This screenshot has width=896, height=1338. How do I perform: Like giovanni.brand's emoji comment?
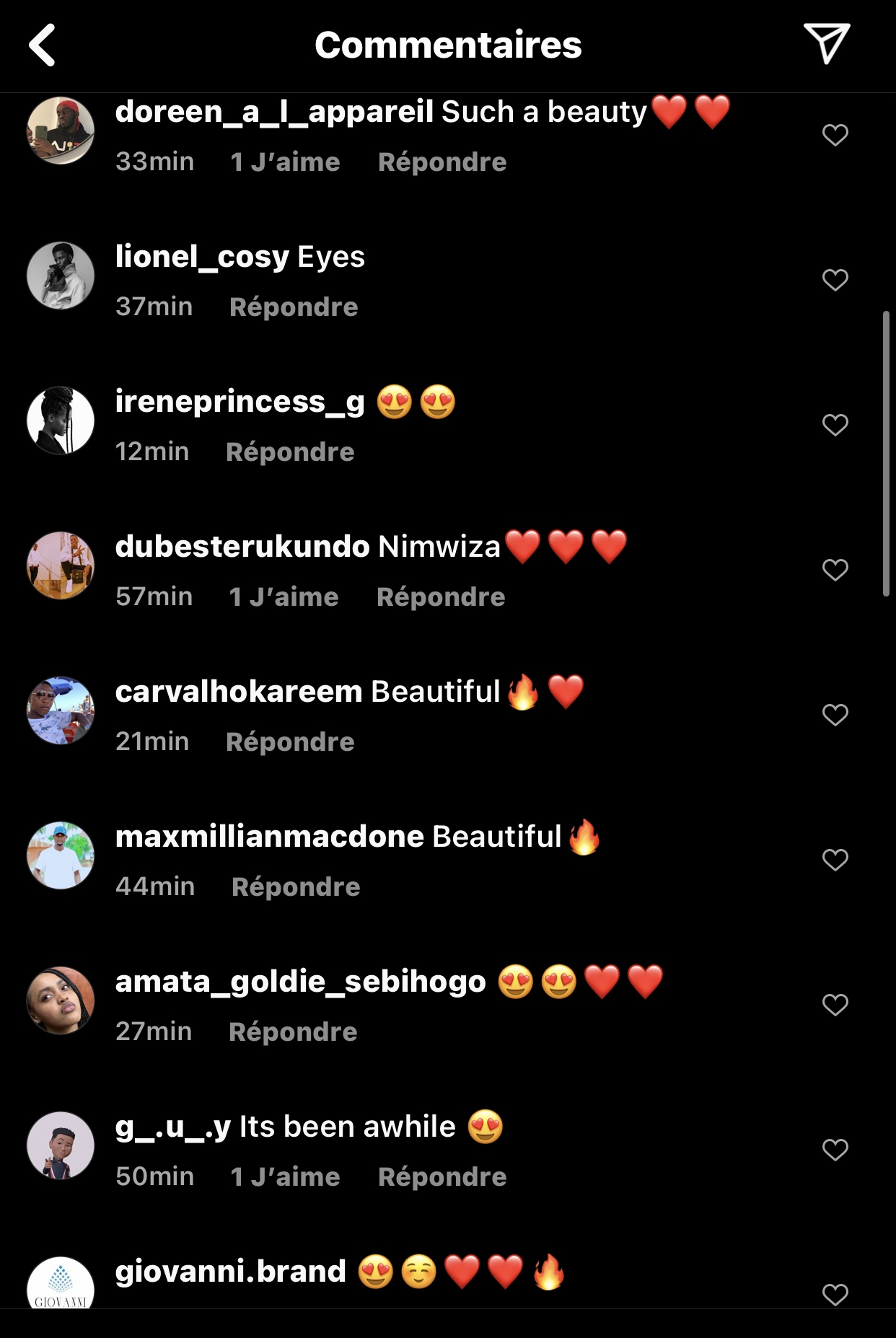pos(835,1295)
